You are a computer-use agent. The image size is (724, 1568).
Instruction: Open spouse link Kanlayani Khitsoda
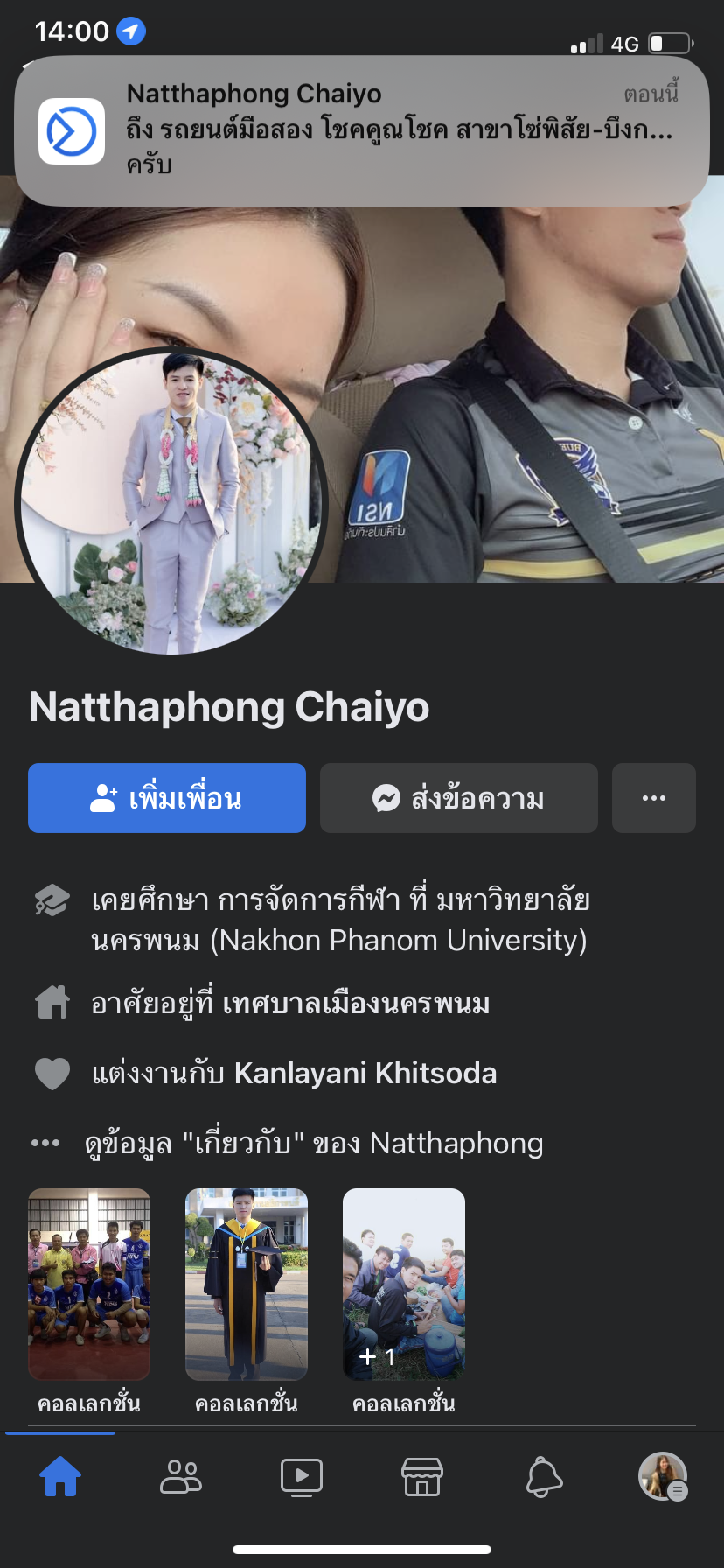point(365,1073)
